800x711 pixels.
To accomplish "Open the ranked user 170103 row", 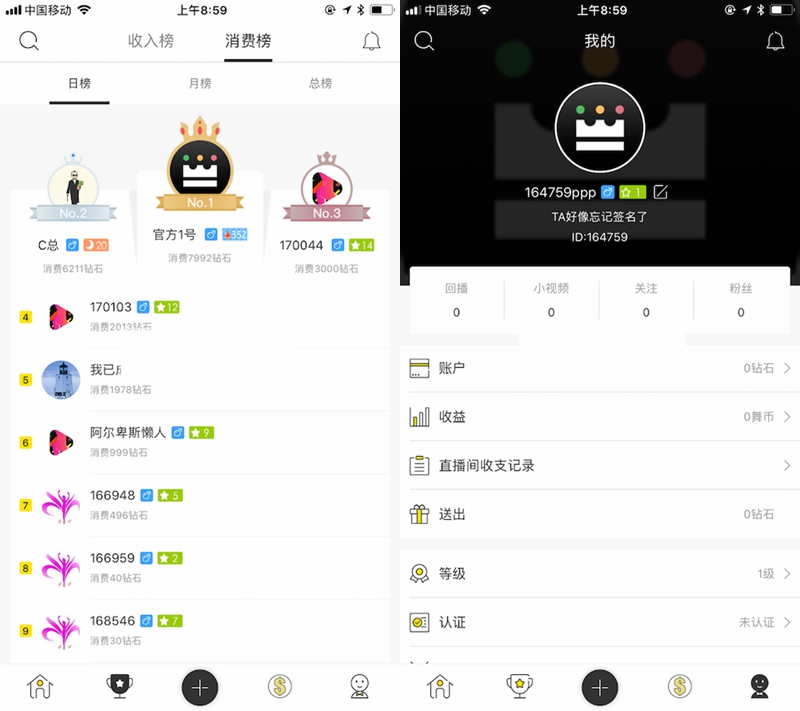I will [x=200, y=316].
